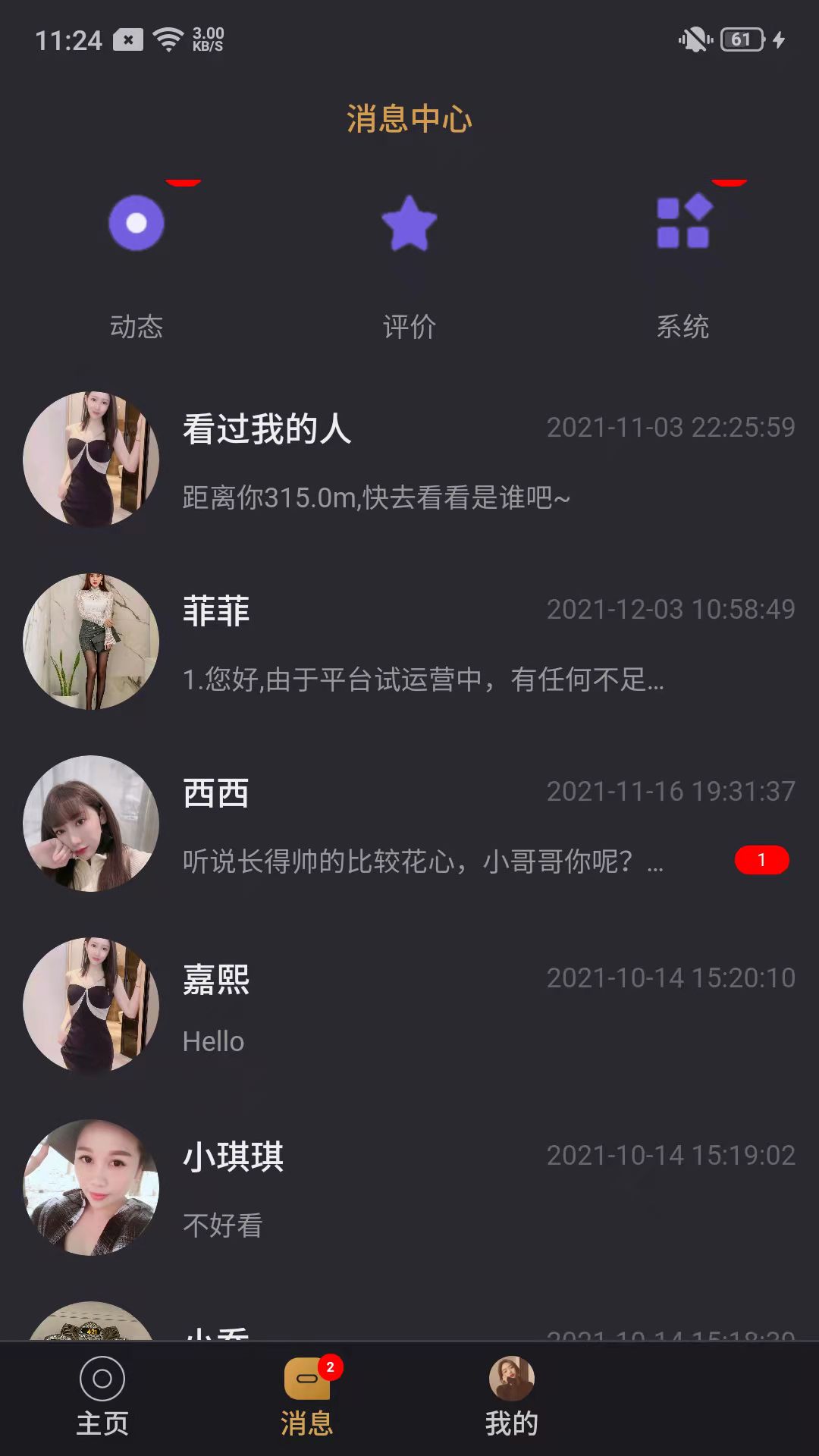The image size is (819, 1456).
Task: Go to the 我的 profile tab
Action: pos(512,1397)
